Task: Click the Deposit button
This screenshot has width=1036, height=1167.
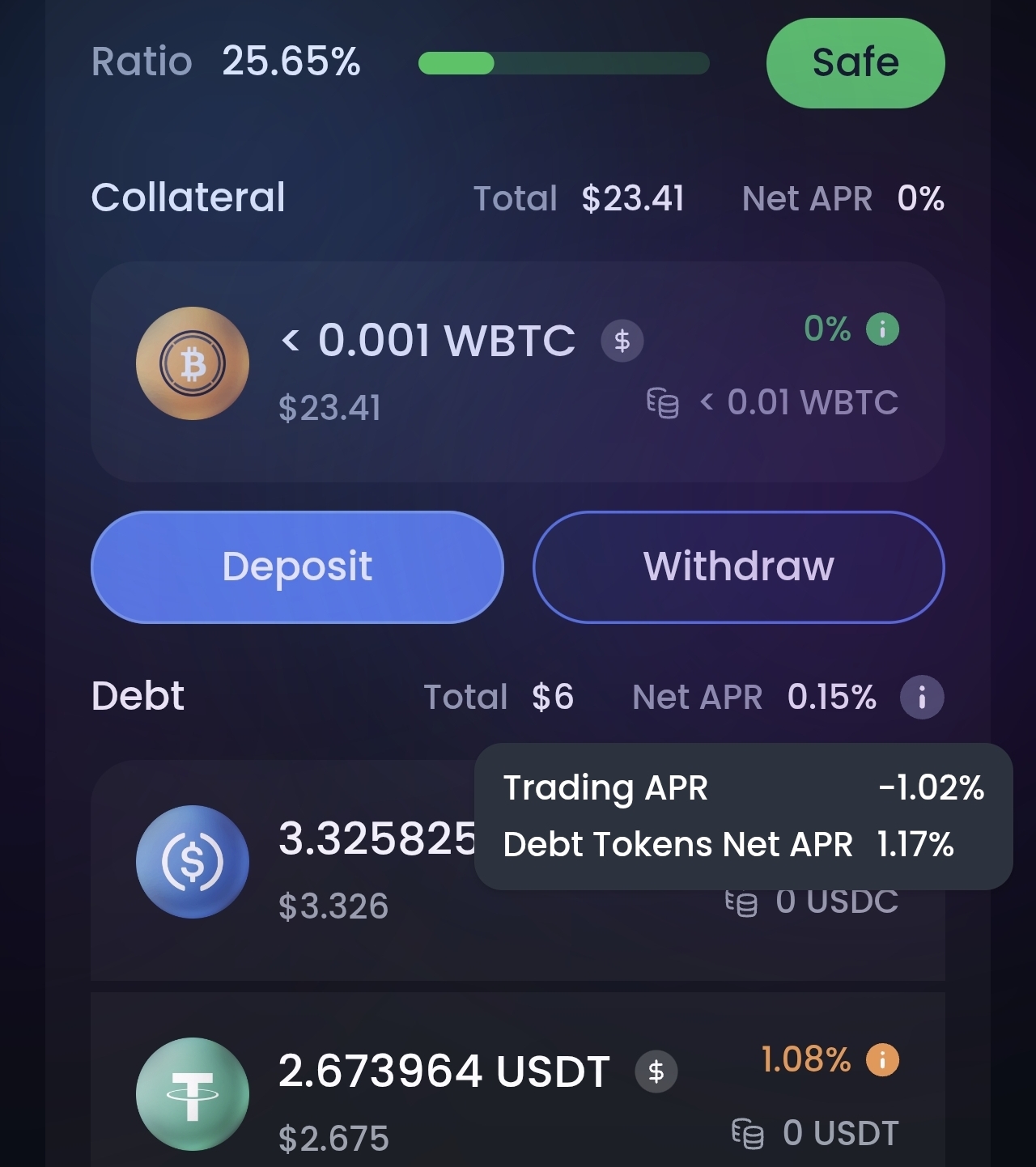Action: pyautogui.click(x=298, y=567)
